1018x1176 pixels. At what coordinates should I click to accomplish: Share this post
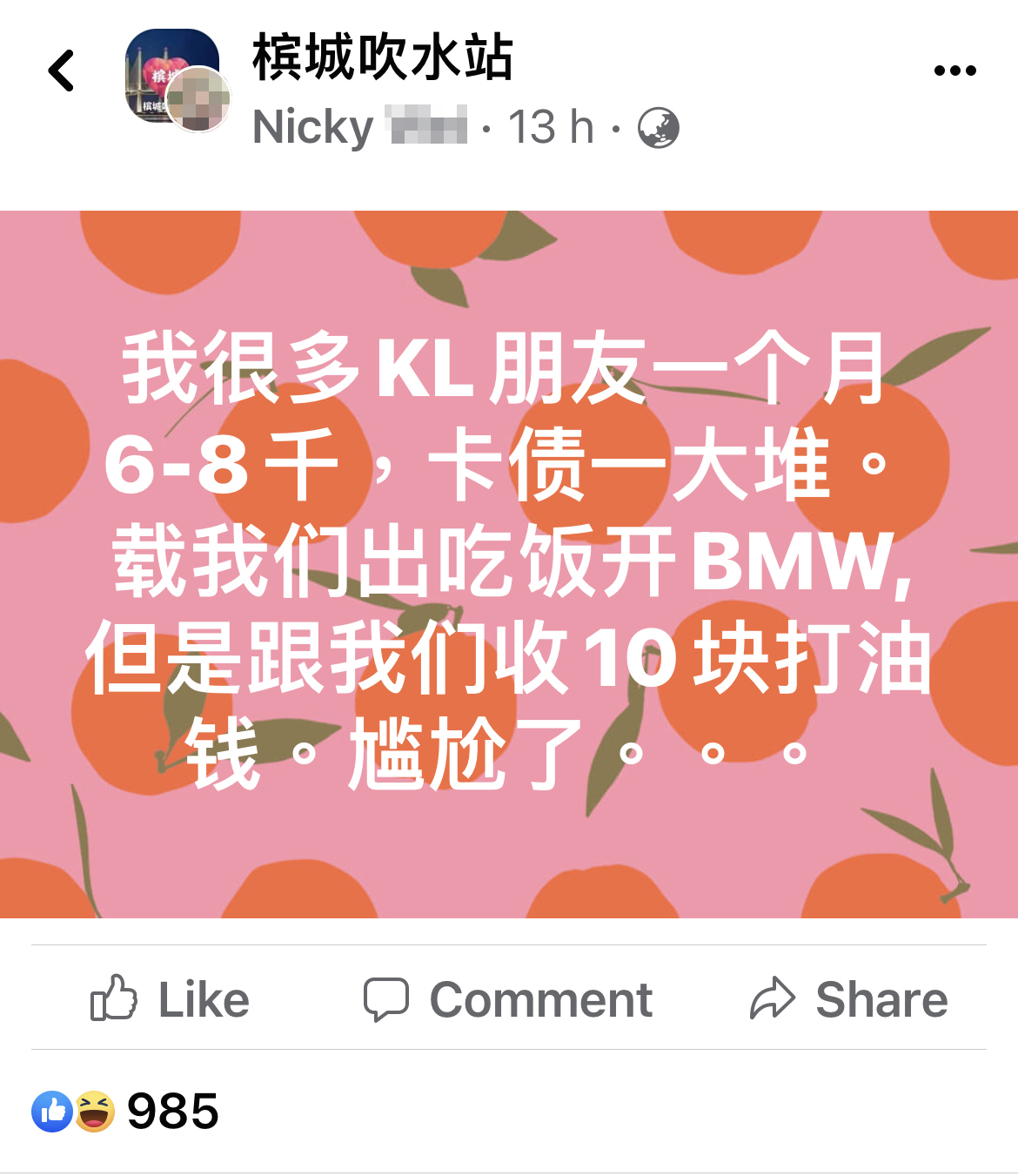848,998
